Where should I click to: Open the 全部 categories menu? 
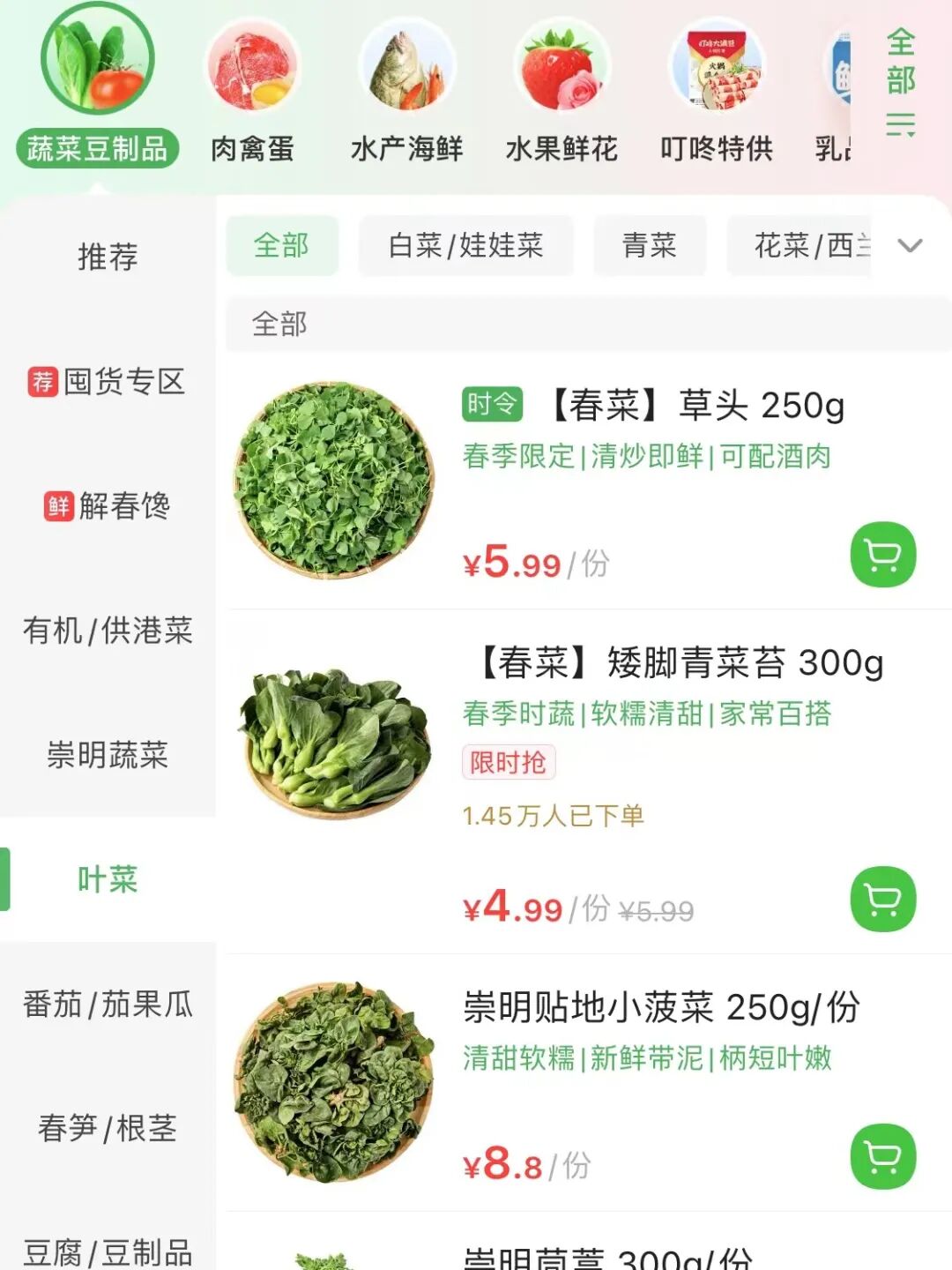(901, 81)
